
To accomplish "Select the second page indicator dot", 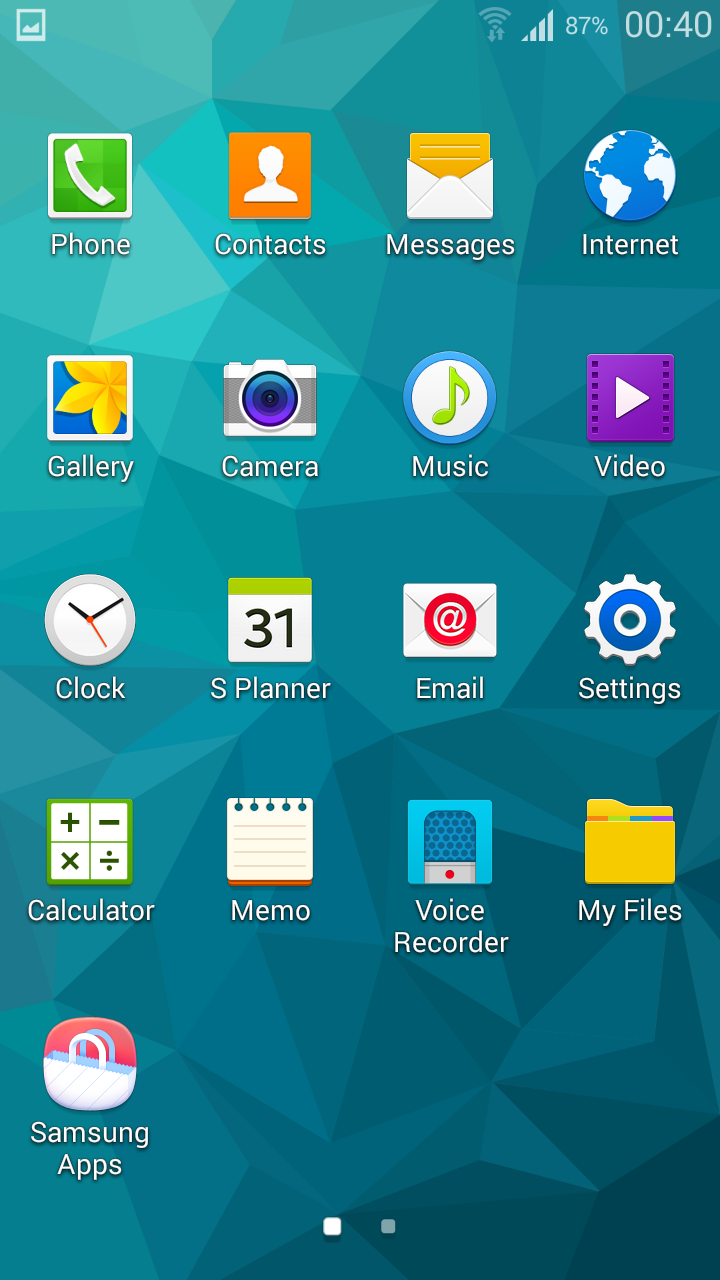I will (388, 1226).
